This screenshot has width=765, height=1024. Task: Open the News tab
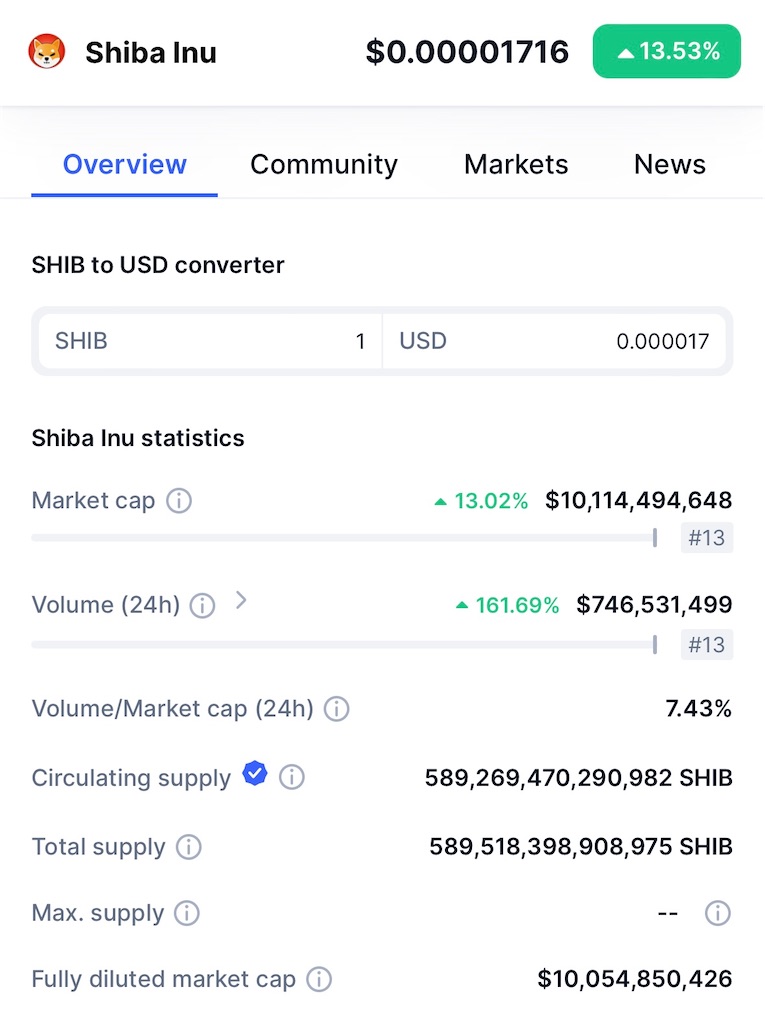tap(669, 165)
